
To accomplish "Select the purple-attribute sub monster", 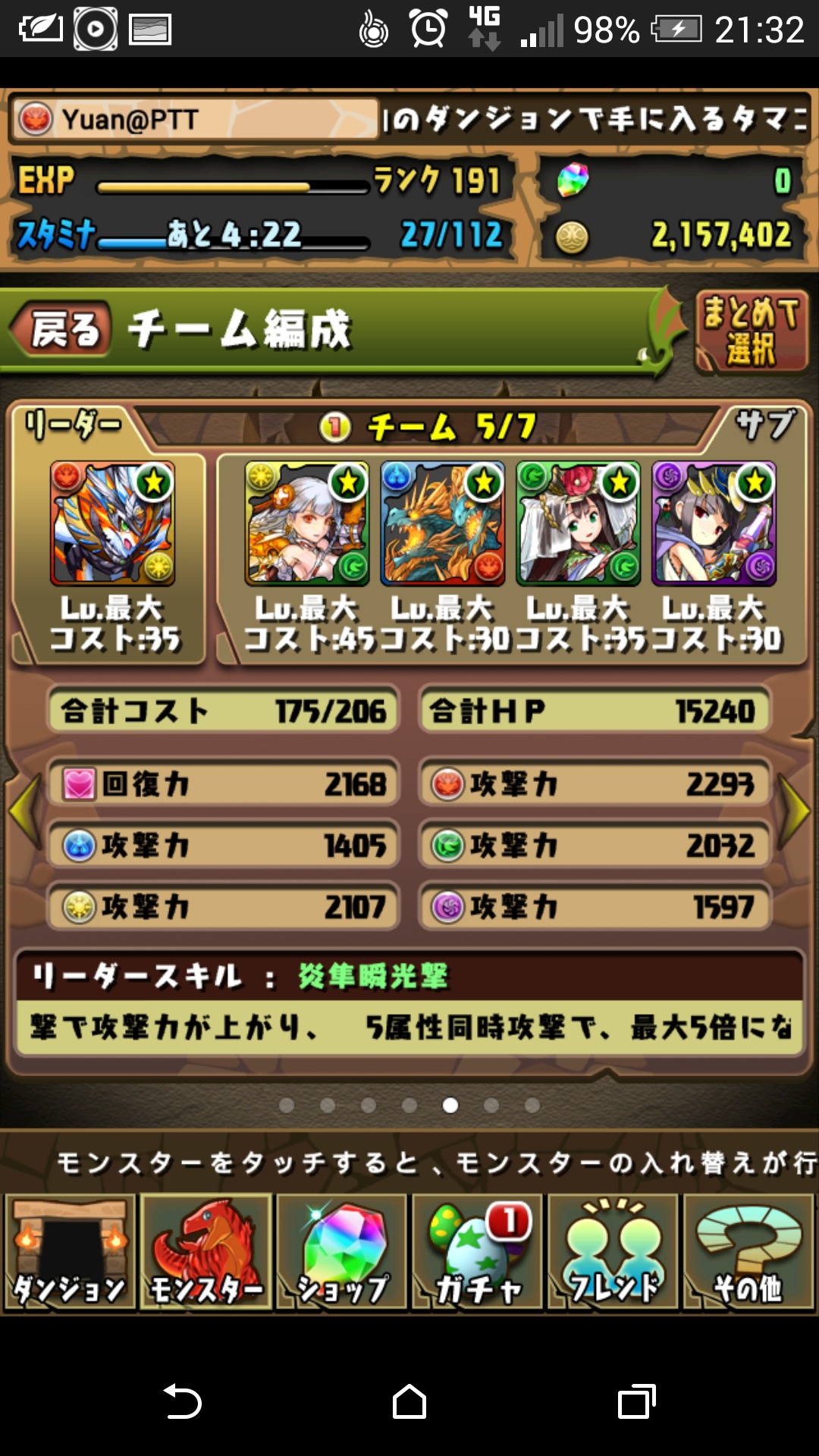I will pyautogui.click(x=714, y=523).
